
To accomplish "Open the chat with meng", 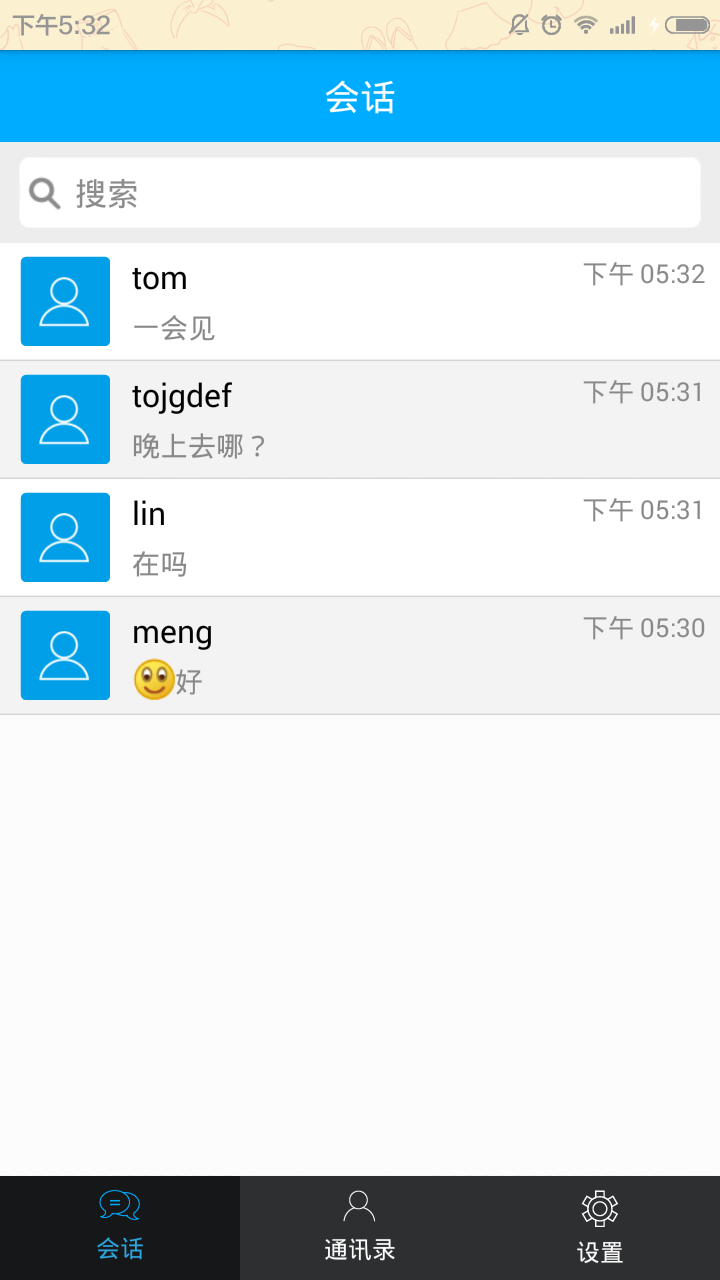I will tap(360, 655).
